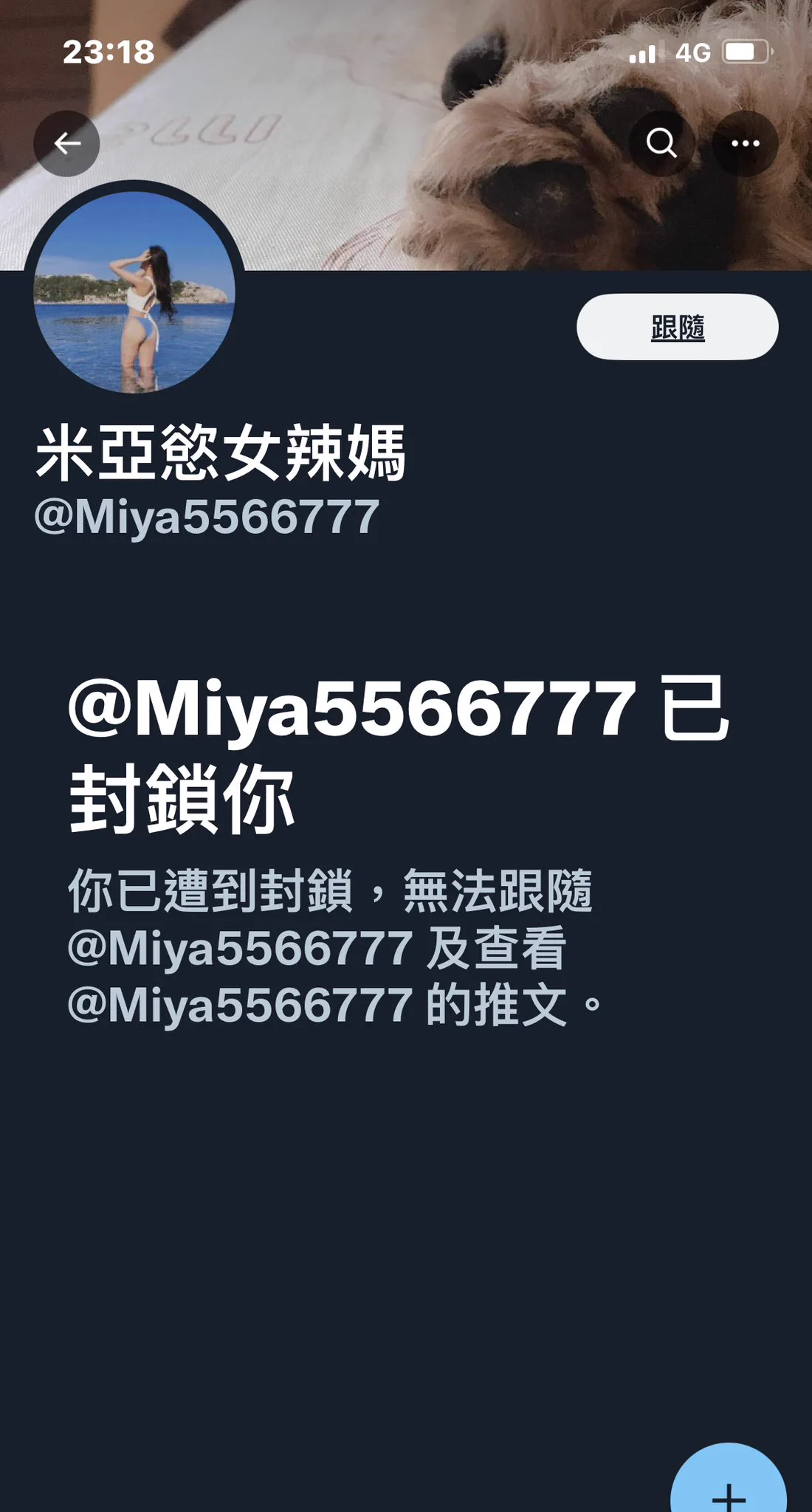812x1512 pixels.
Task: Open the search magnifier icon
Action: 661,143
